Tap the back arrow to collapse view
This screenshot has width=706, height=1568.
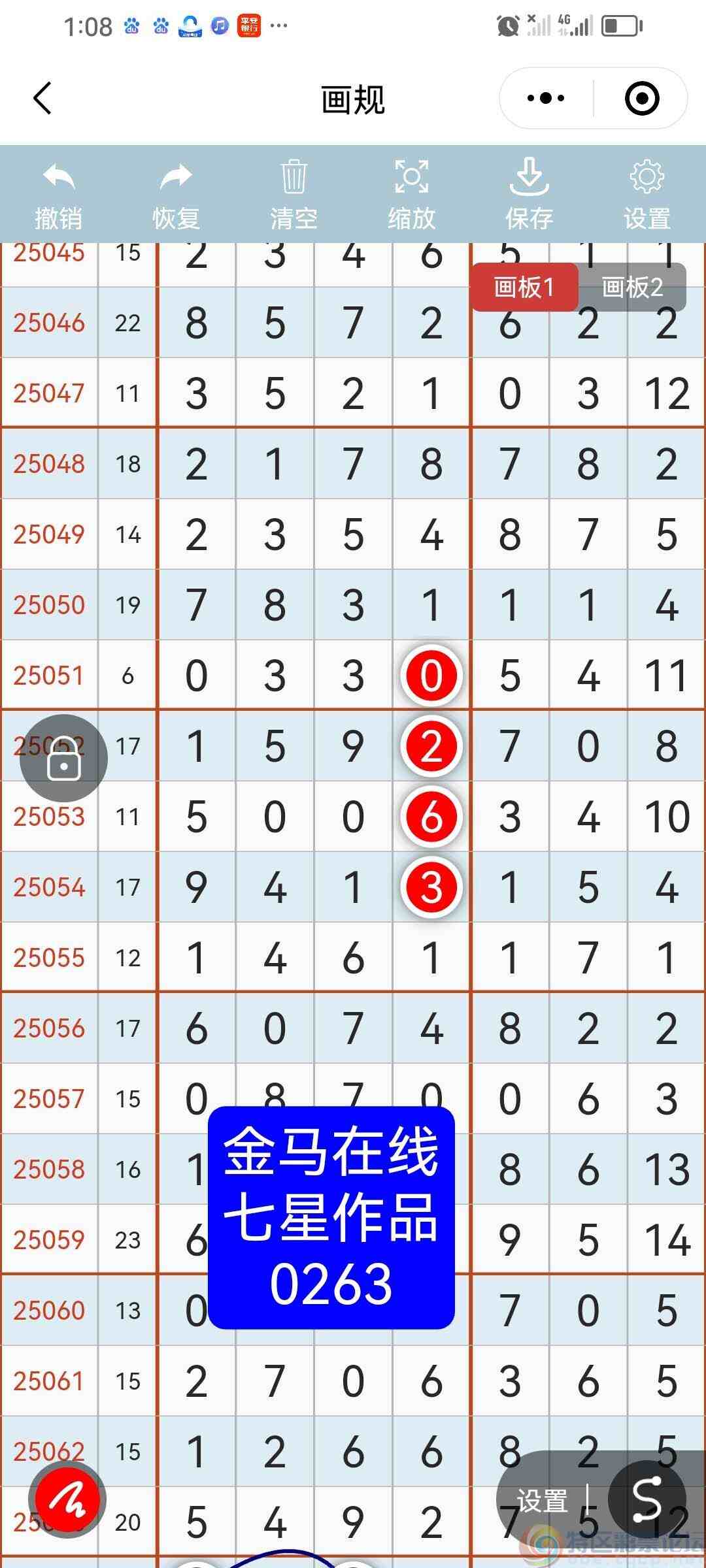[41, 98]
